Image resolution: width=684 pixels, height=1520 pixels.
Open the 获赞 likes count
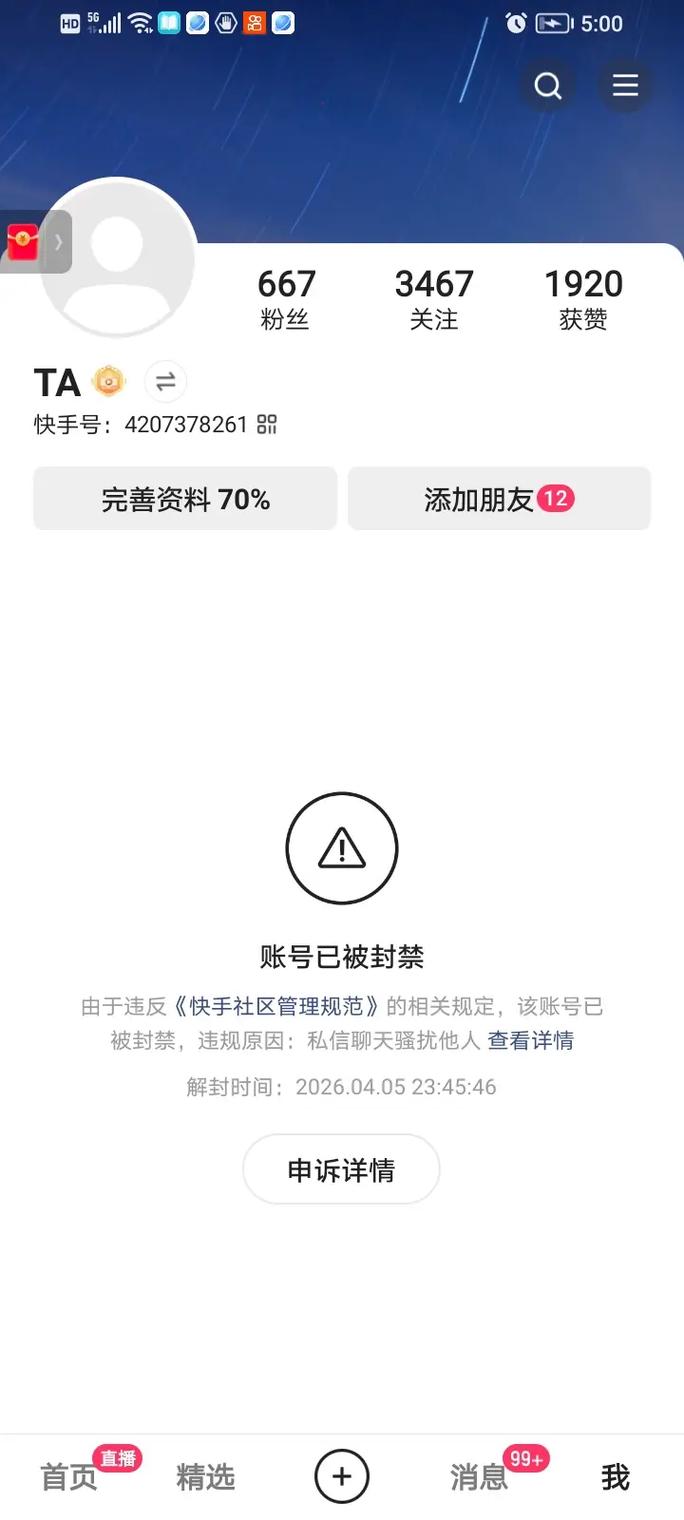pos(583,298)
